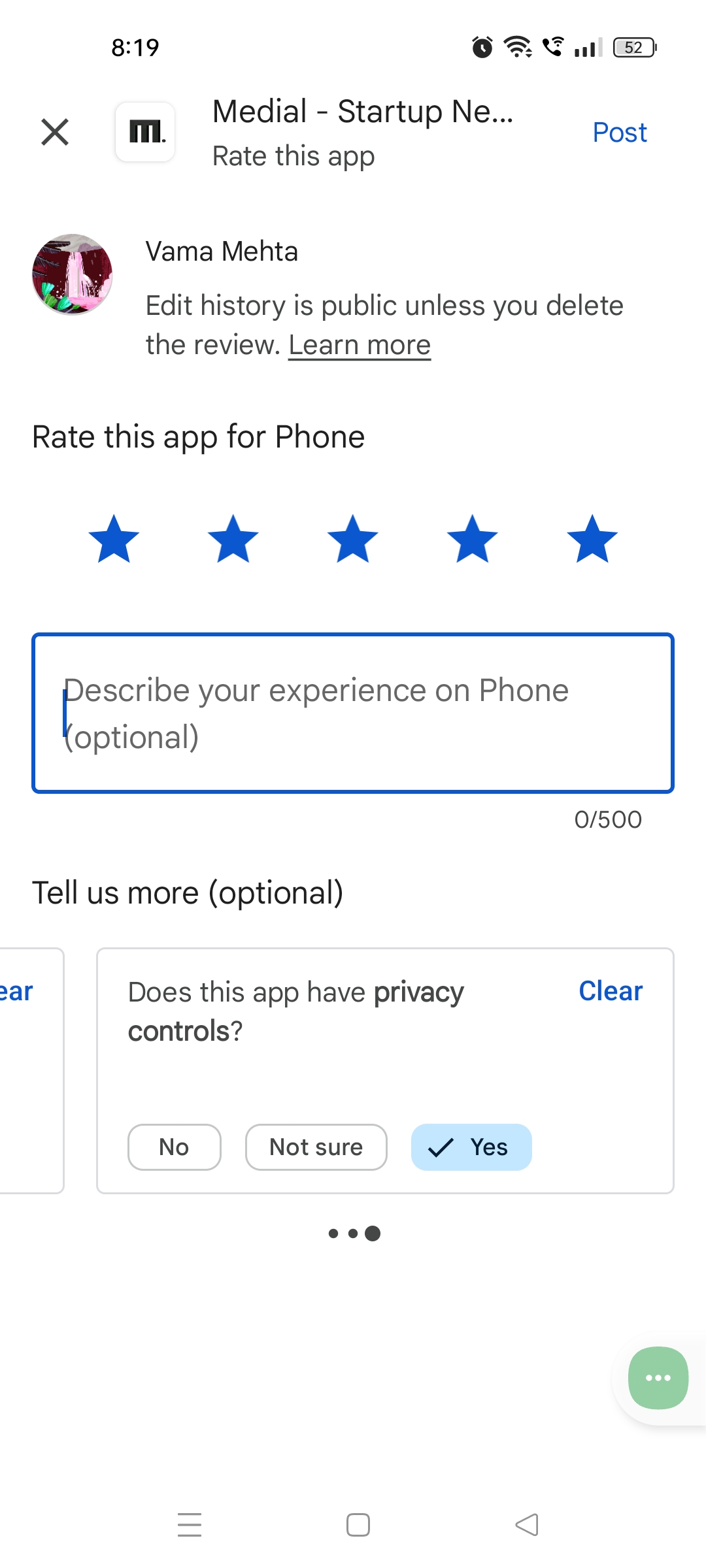Set rating to three stars
706x1568 pixels.
pyautogui.click(x=353, y=539)
